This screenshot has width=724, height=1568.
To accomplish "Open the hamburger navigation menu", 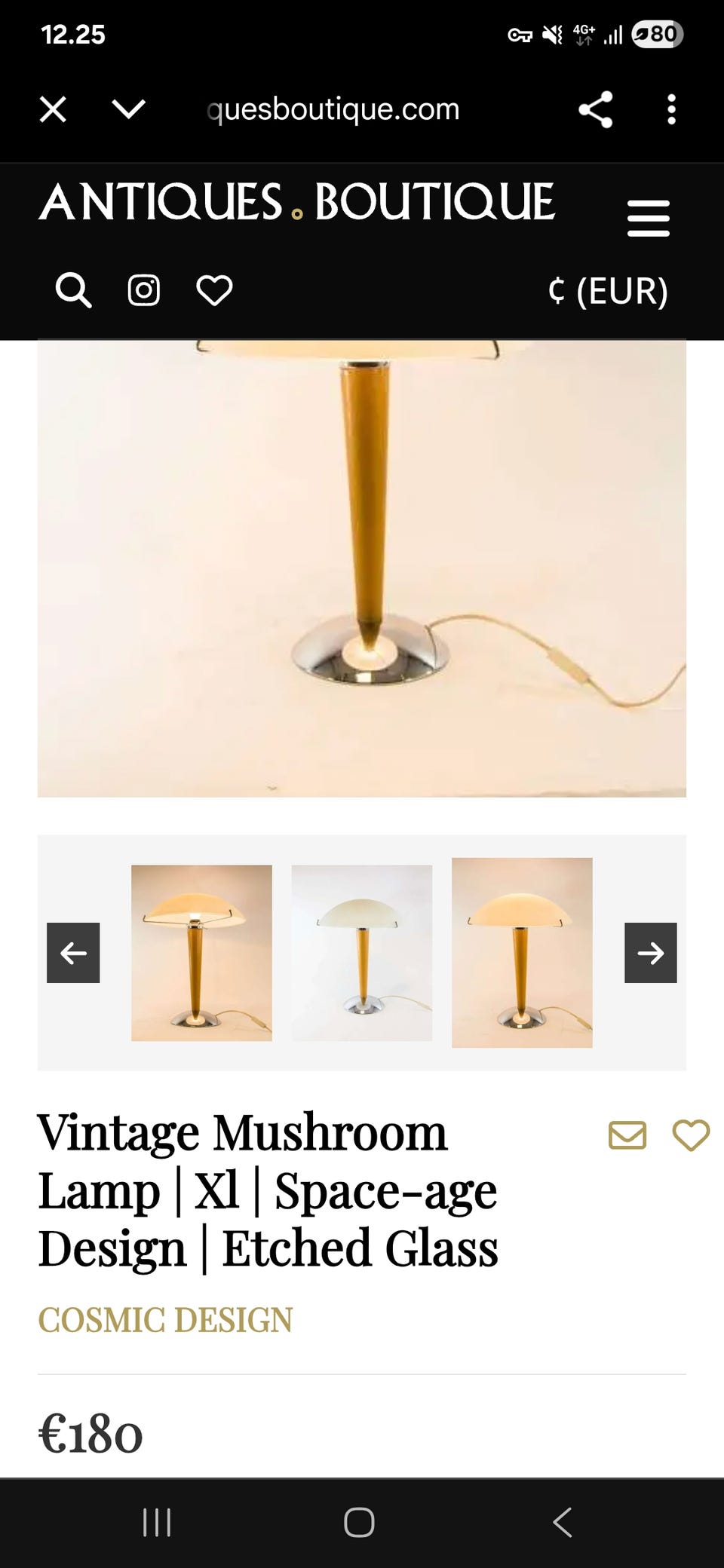I will (648, 219).
